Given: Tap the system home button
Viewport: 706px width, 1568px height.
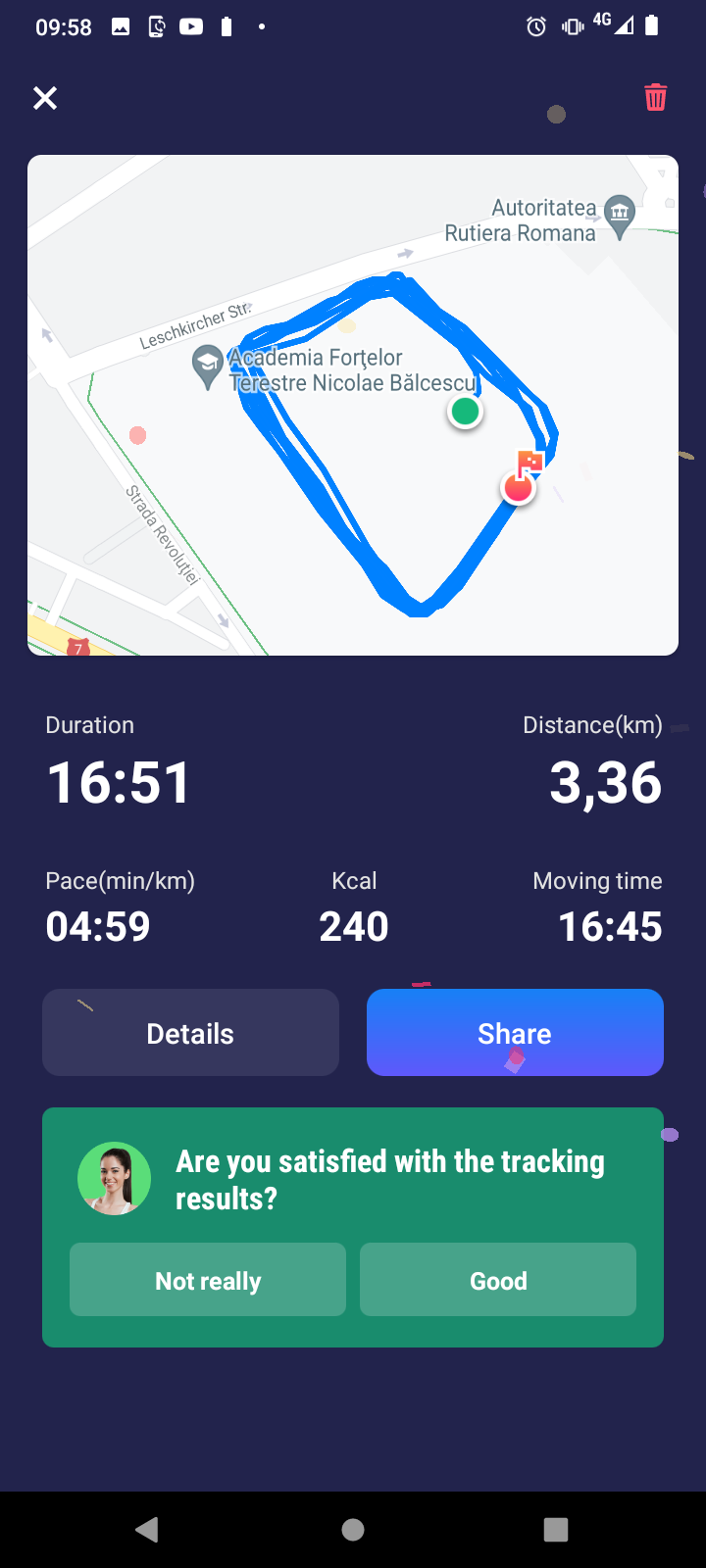Looking at the screenshot, I should click(x=353, y=1530).
